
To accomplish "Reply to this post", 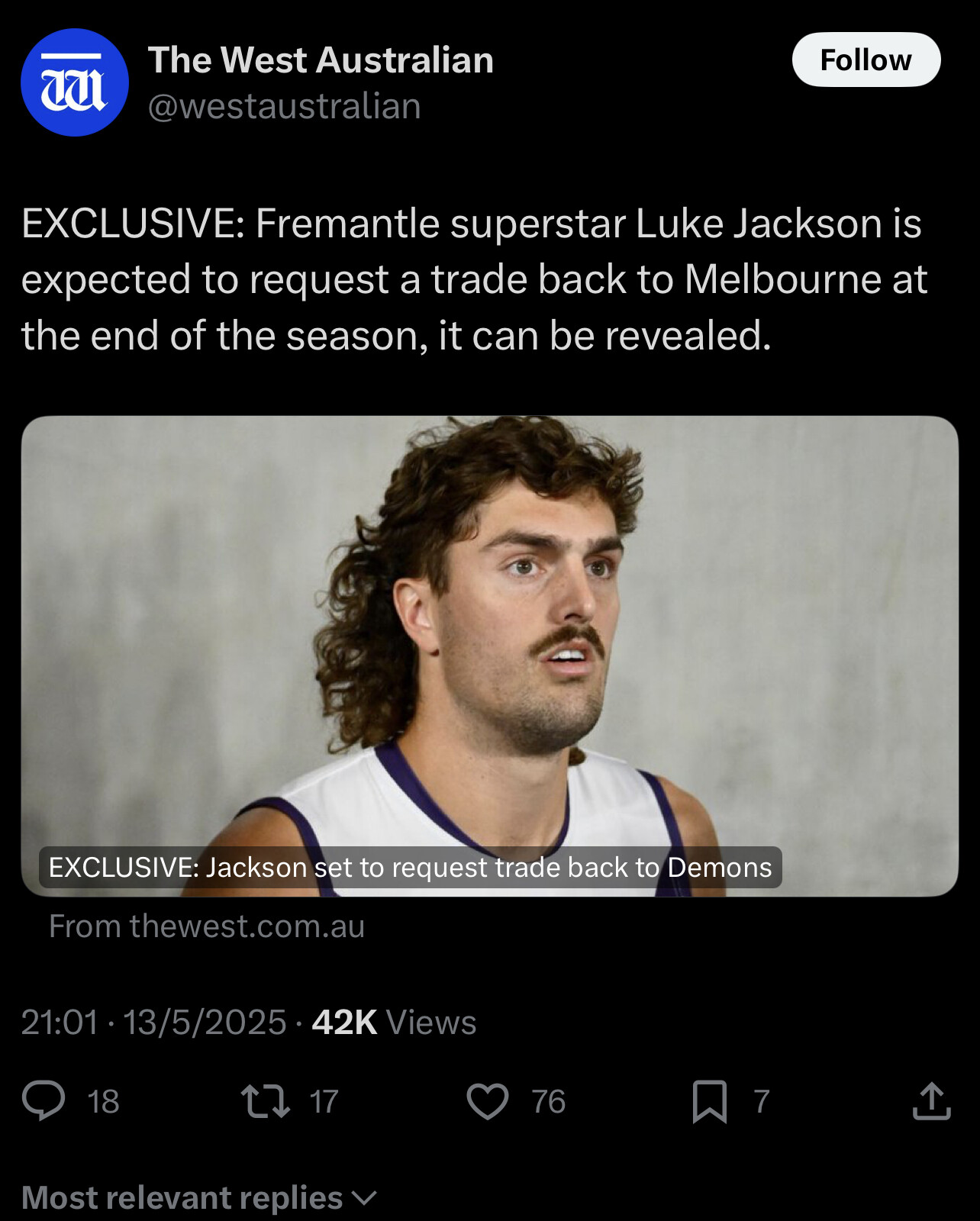I will (x=44, y=1100).
